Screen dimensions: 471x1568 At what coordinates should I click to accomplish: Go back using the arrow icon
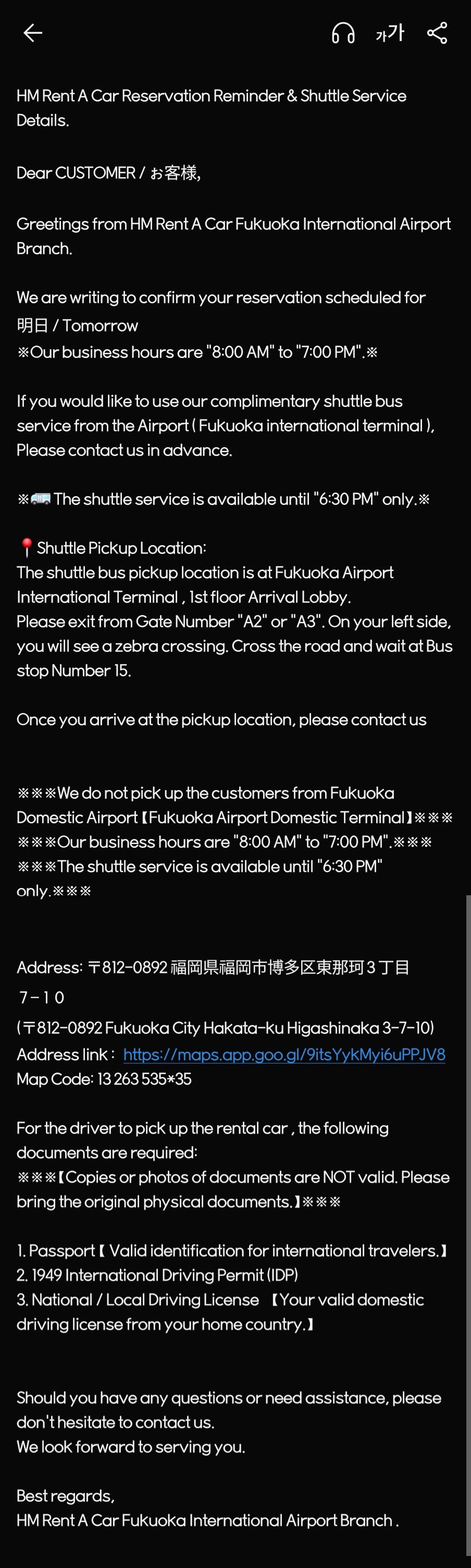(32, 33)
